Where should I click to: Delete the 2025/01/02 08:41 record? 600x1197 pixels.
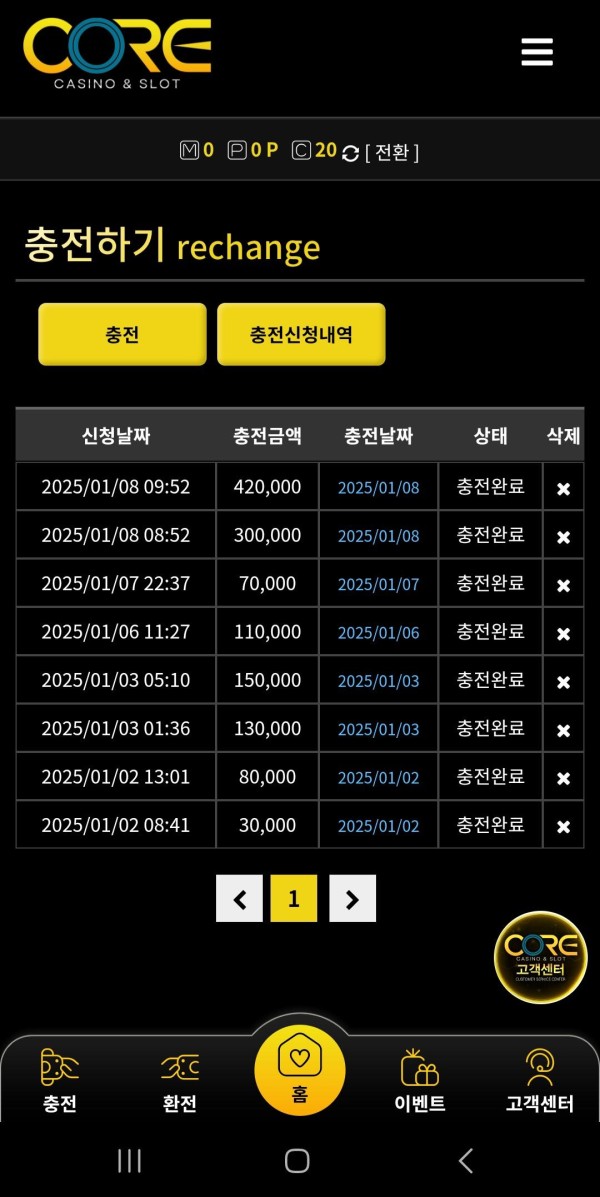click(x=563, y=827)
